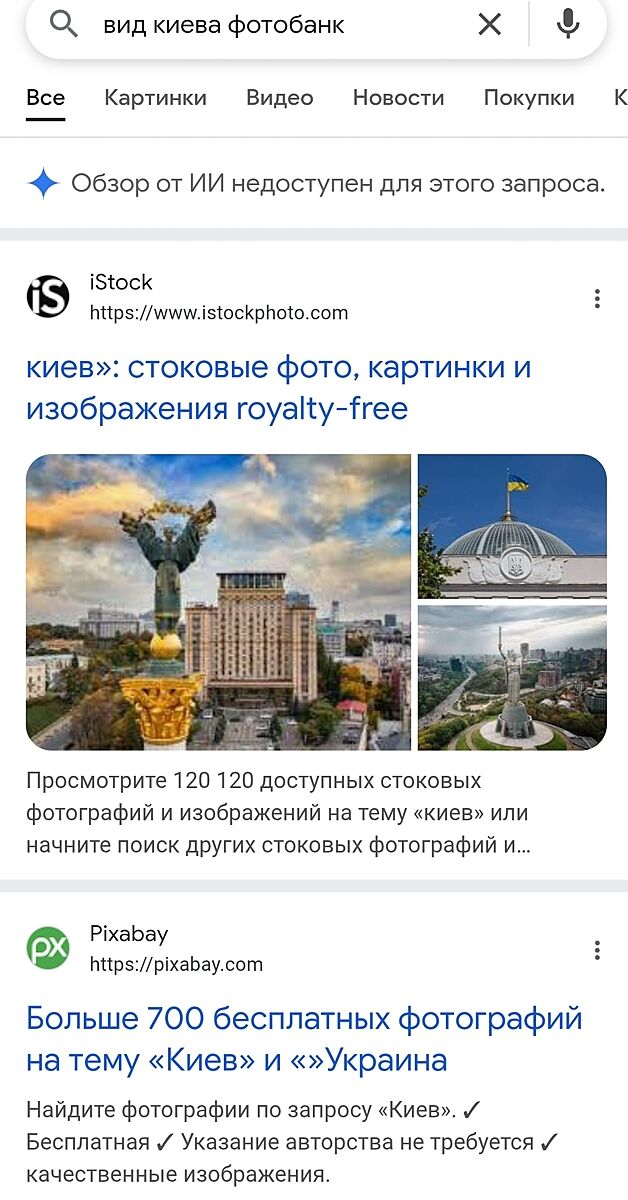Open more options for the iStock result
Screen dimensions: 628x1200
pyautogui.click(x=597, y=298)
